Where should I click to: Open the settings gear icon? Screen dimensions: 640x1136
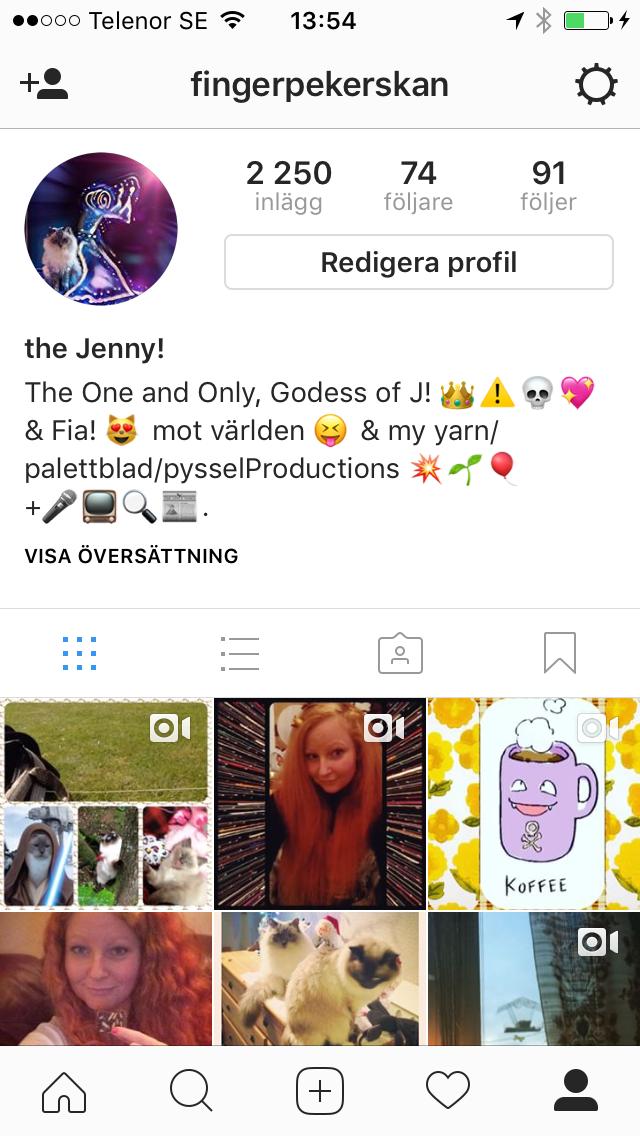(596, 86)
